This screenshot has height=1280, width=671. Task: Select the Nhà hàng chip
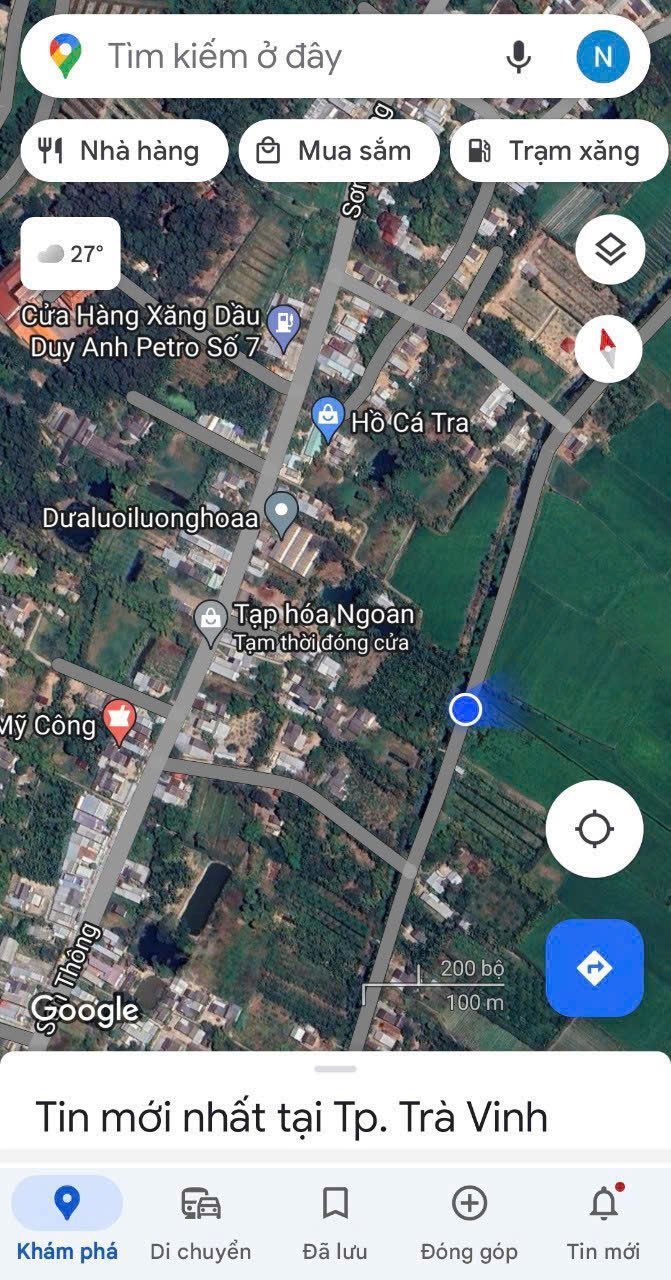(125, 151)
